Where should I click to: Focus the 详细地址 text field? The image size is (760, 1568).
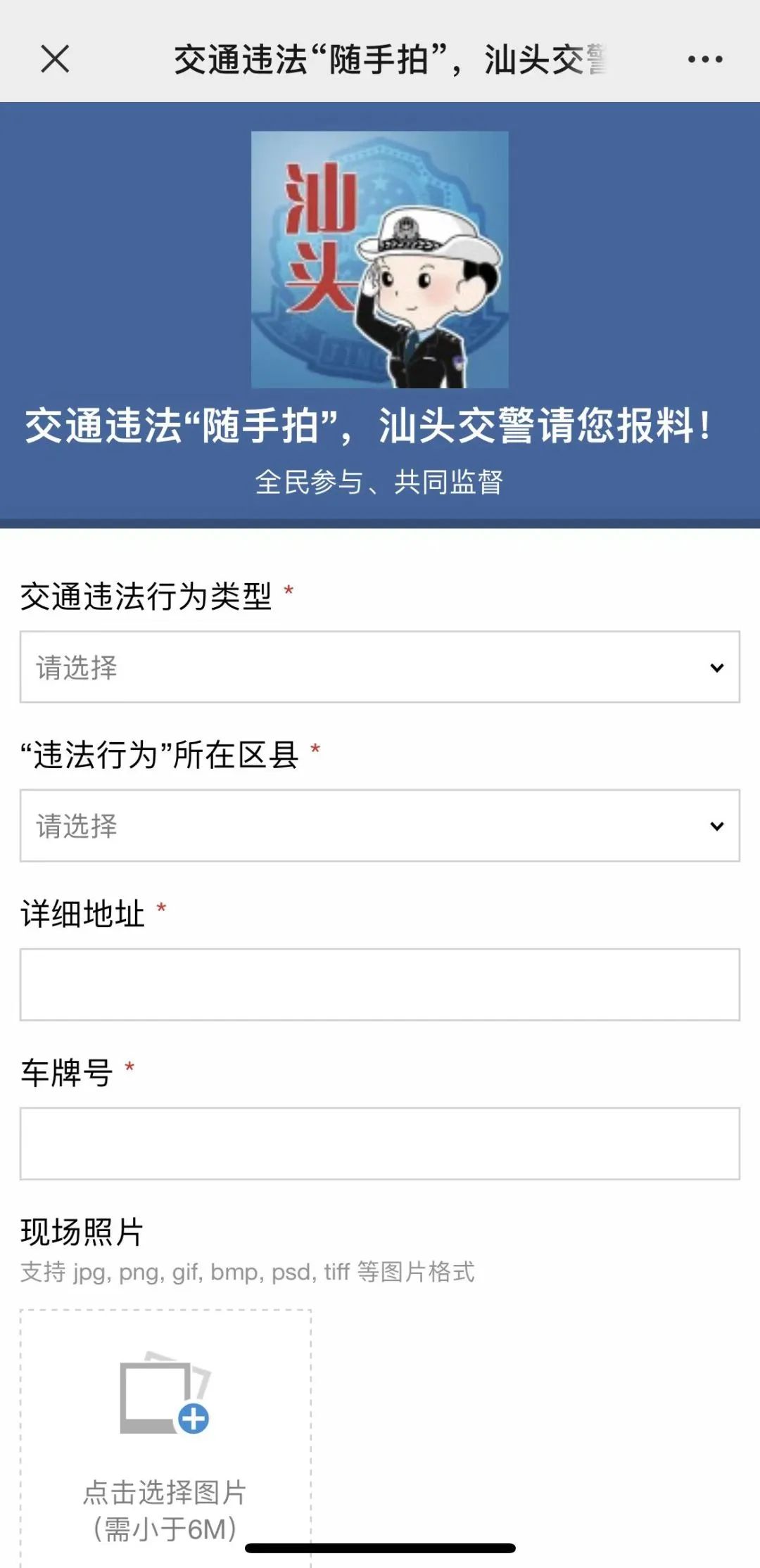pos(379,984)
